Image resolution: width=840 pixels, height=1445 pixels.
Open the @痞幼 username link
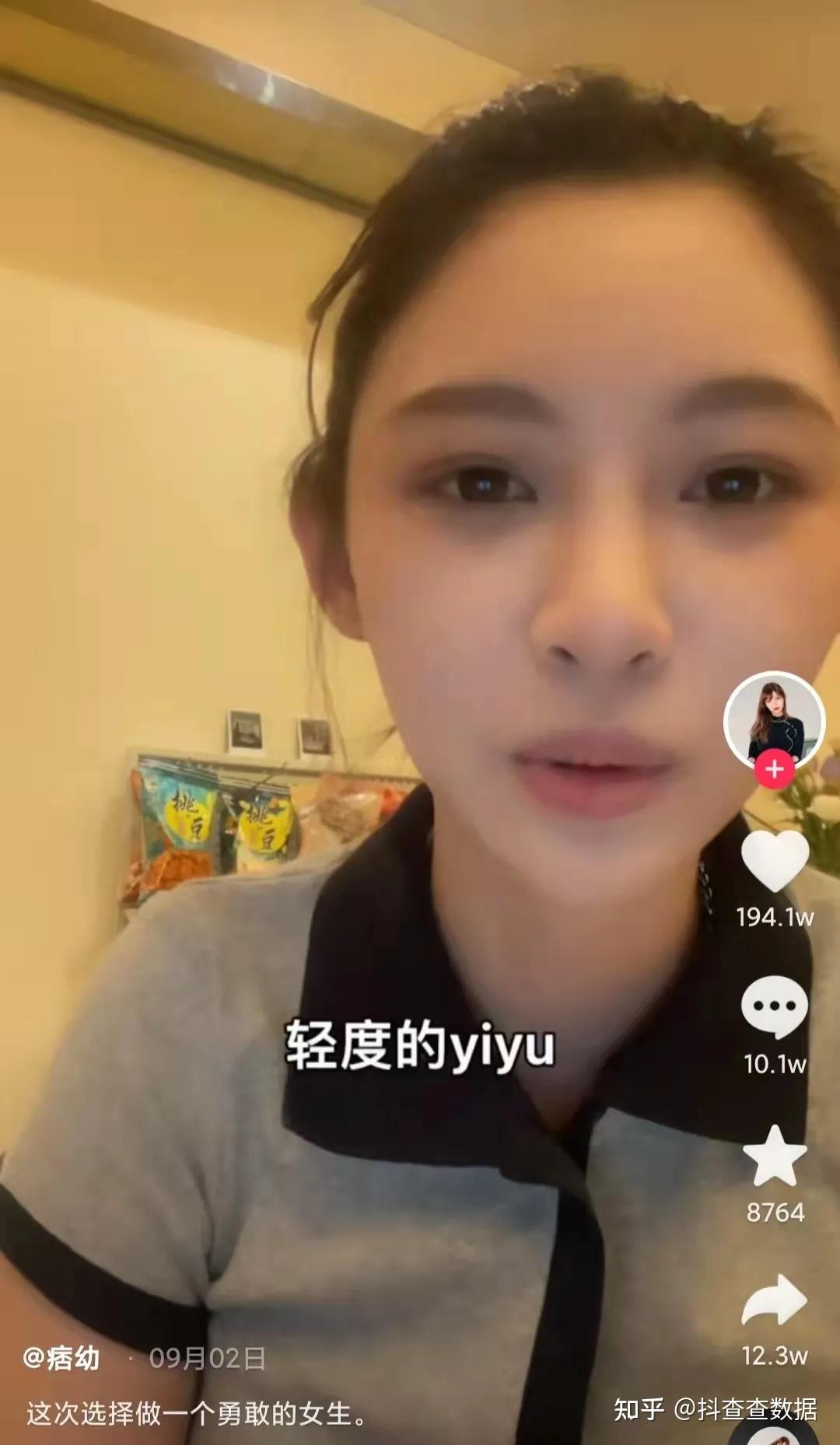pyautogui.click(x=61, y=1358)
